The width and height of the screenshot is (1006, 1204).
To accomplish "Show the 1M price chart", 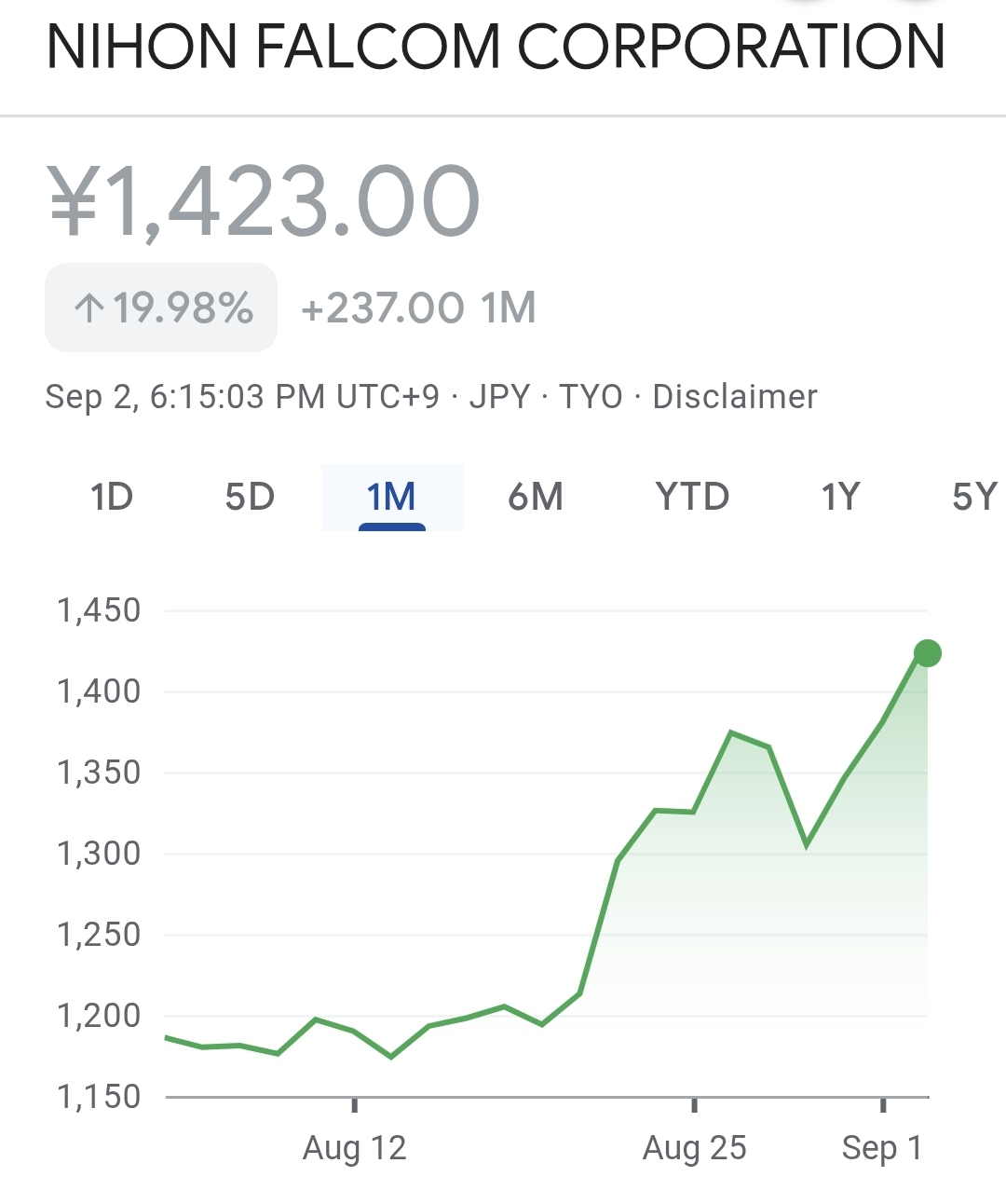I will pos(391,497).
